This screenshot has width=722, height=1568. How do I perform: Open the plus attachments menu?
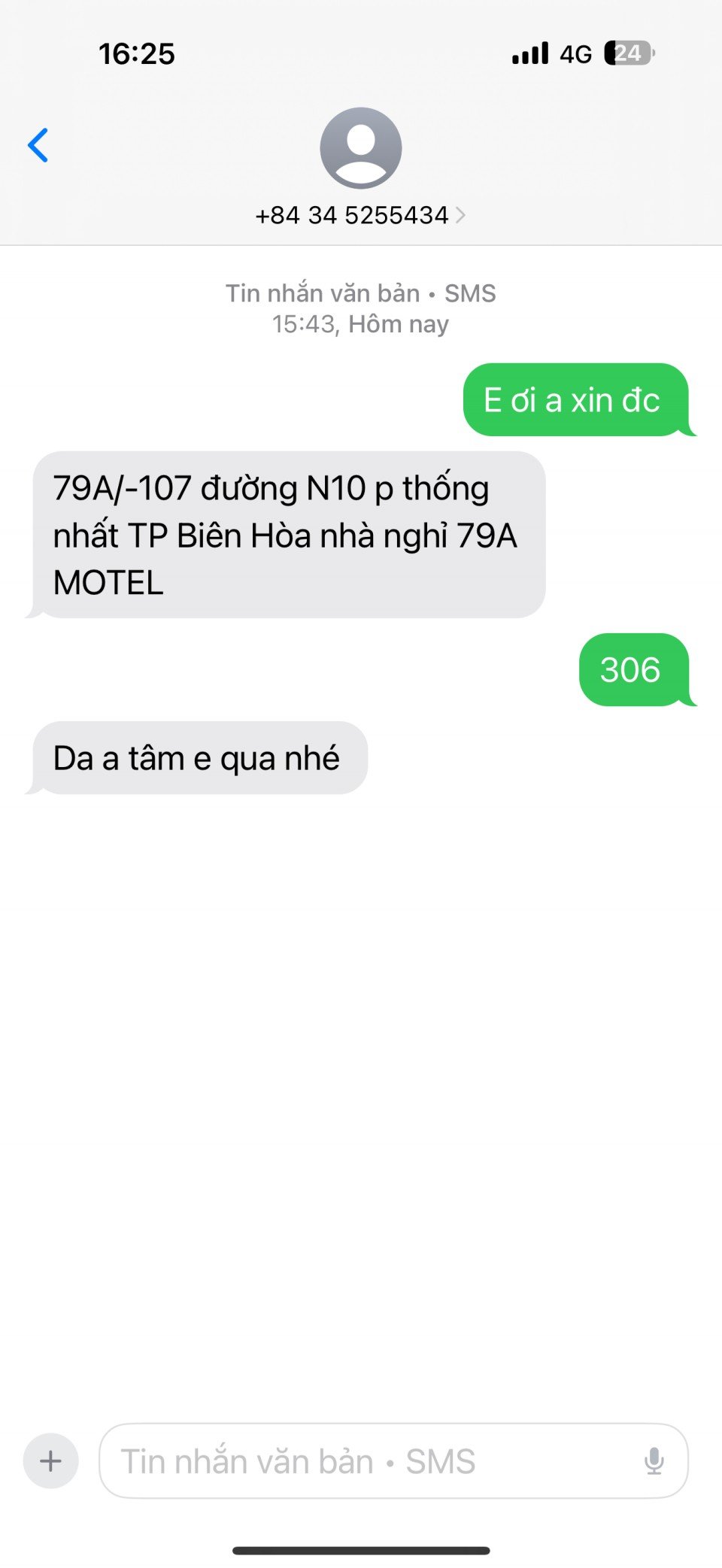click(x=51, y=1461)
